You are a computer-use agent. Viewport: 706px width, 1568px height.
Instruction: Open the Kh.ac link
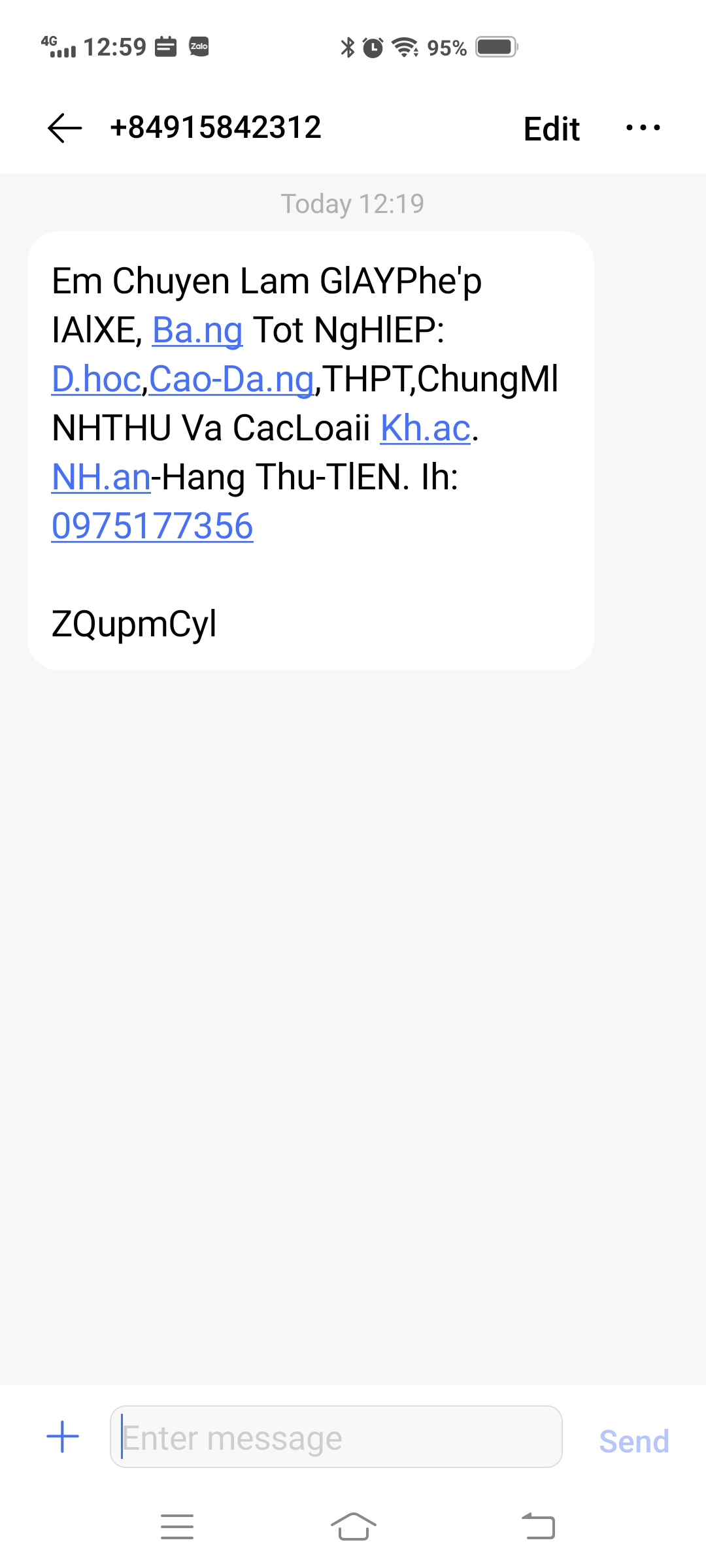[x=426, y=428]
